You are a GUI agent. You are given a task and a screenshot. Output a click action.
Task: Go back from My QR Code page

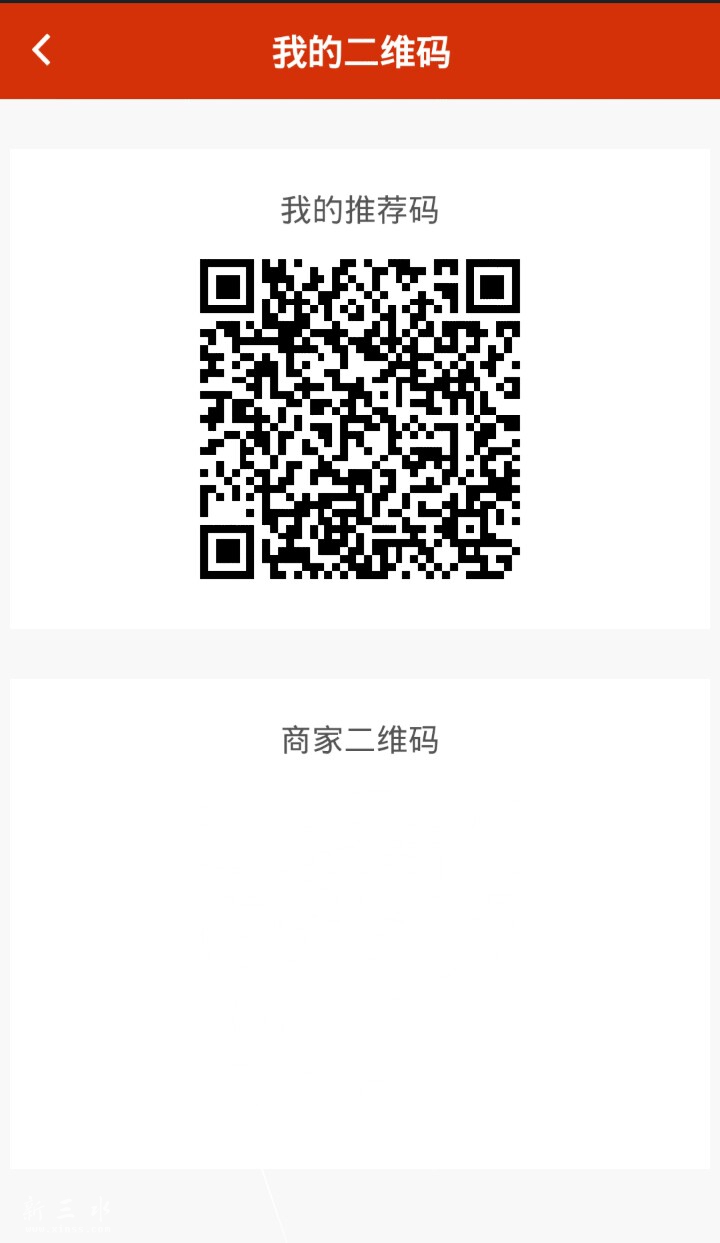[x=41, y=50]
